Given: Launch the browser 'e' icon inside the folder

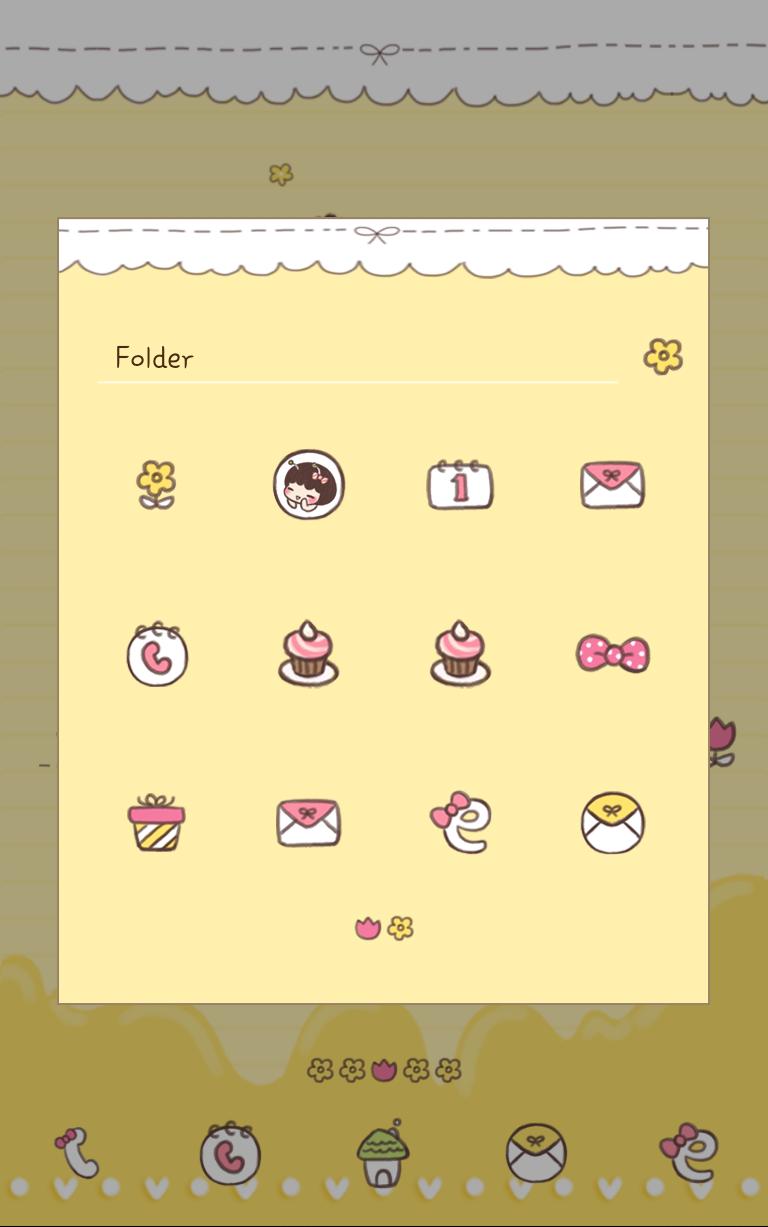Looking at the screenshot, I should pos(460,823).
